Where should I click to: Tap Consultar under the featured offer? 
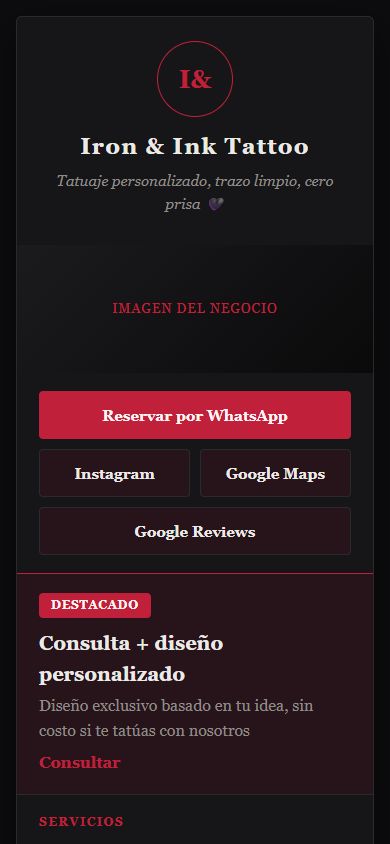click(80, 762)
